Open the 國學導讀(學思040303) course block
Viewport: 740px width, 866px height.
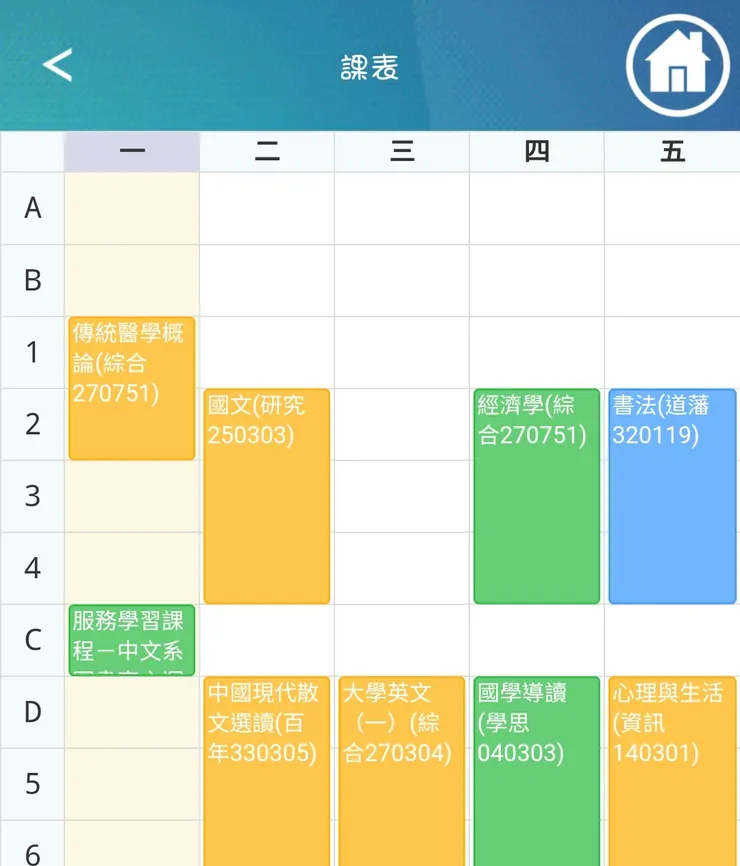pos(536,760)
